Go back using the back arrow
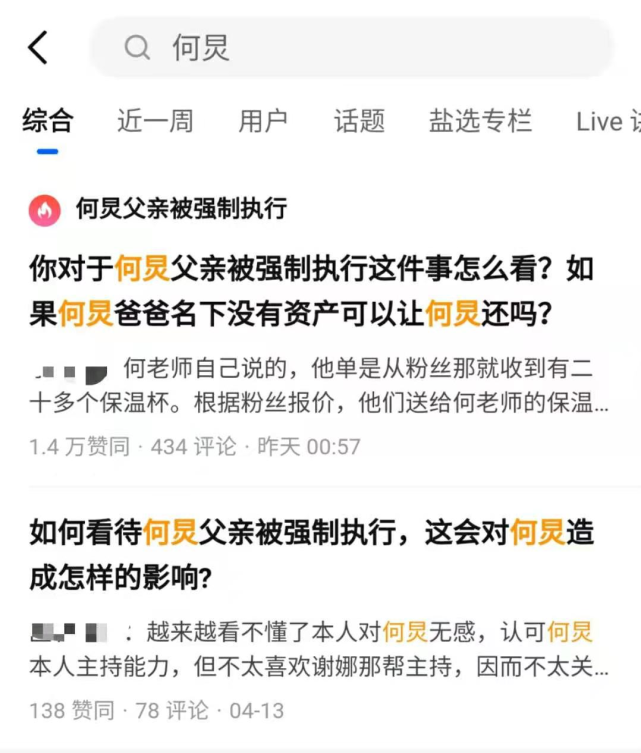641x753 pixels. click(38, 47)
